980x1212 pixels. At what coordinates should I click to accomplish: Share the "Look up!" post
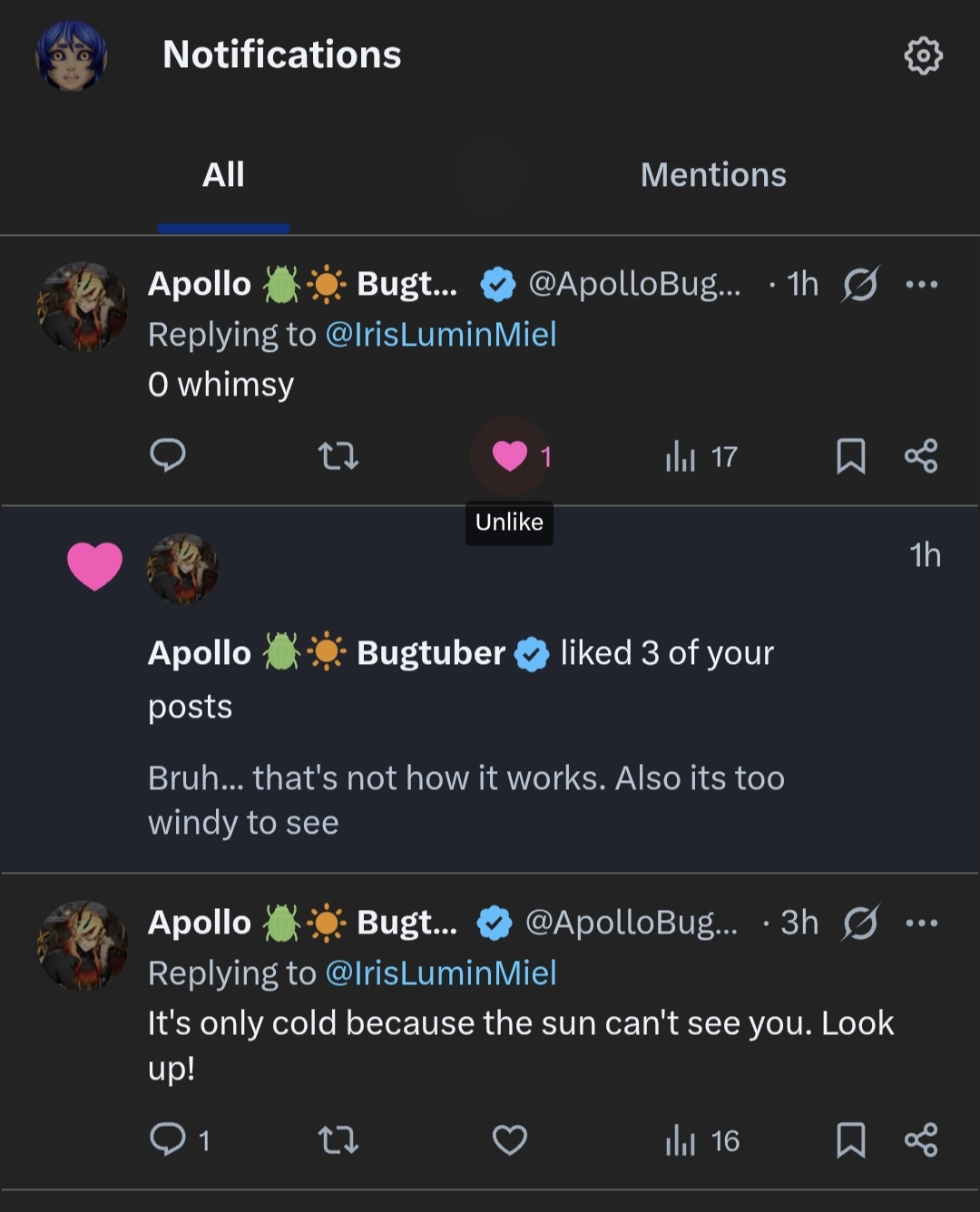point(921,1139)
